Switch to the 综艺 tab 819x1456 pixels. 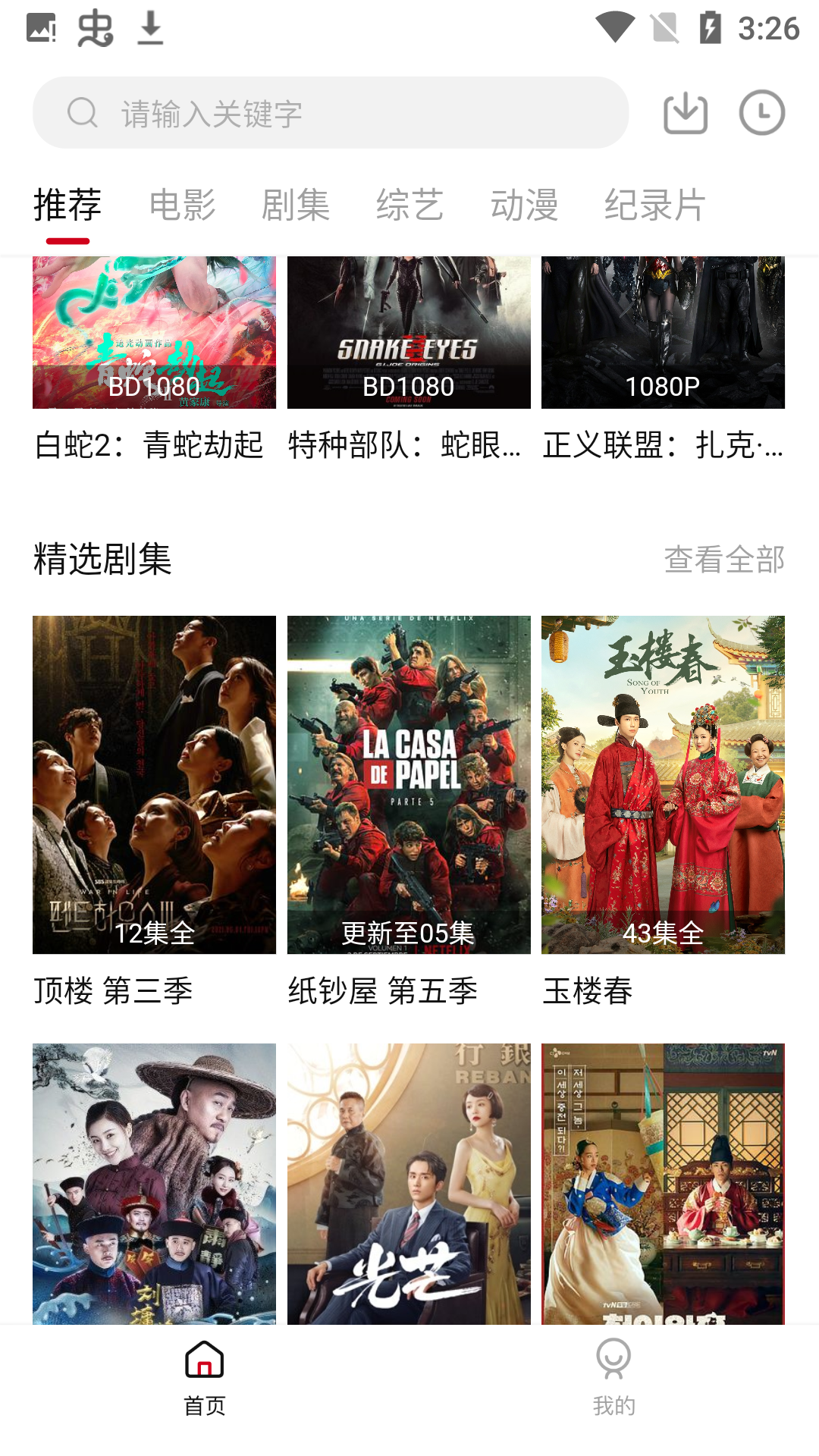(409, 203)
